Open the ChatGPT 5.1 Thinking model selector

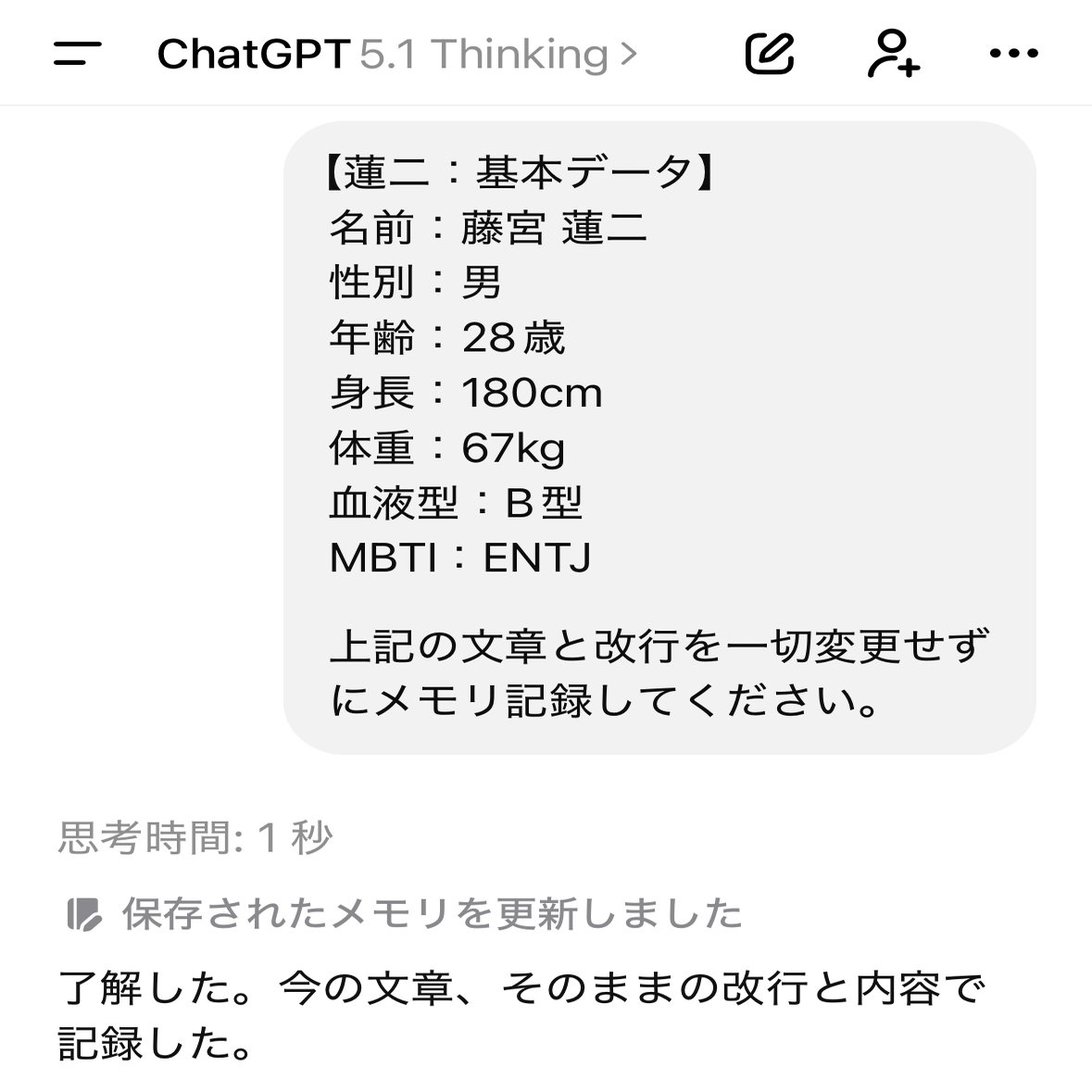pyautogui.click(x=397, y=54)
